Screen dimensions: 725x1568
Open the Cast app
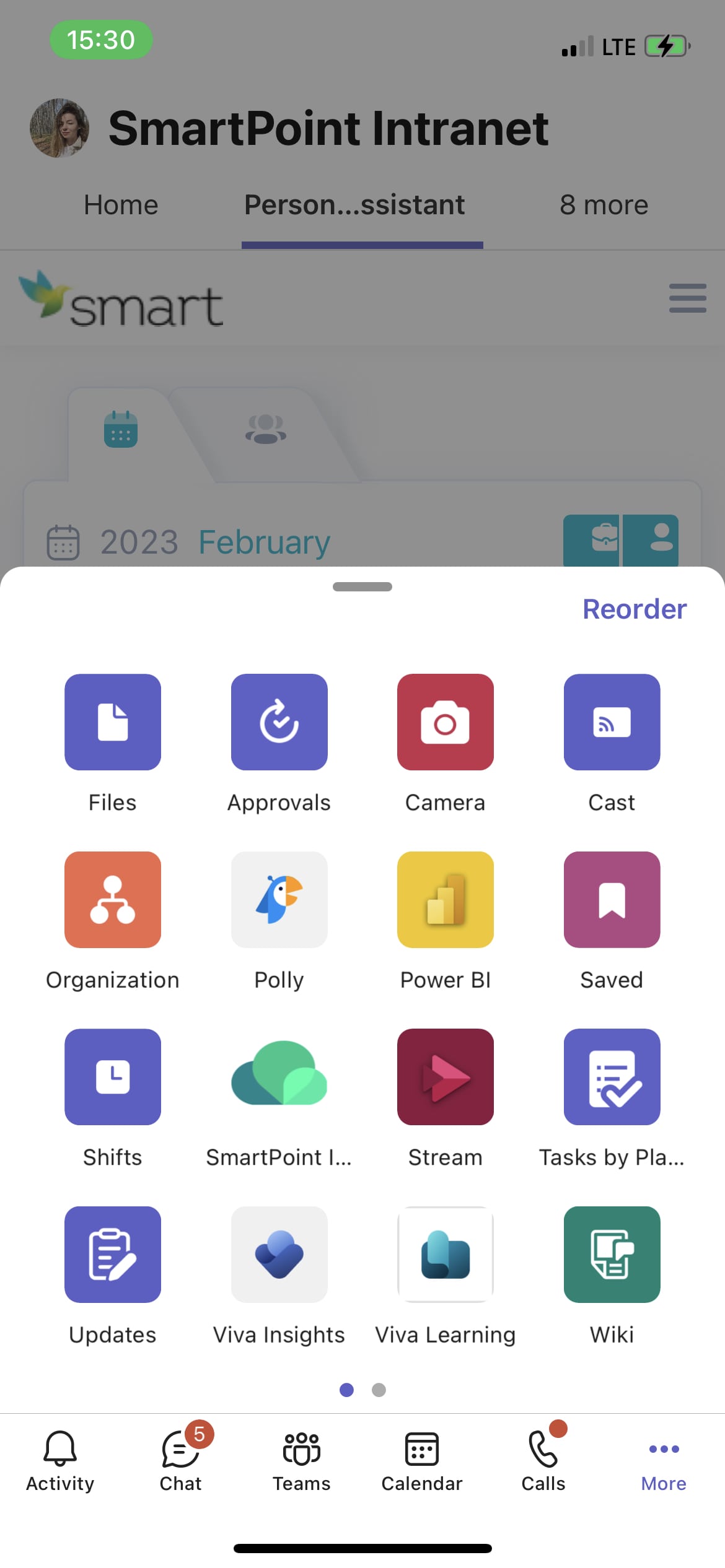point(612,722)
